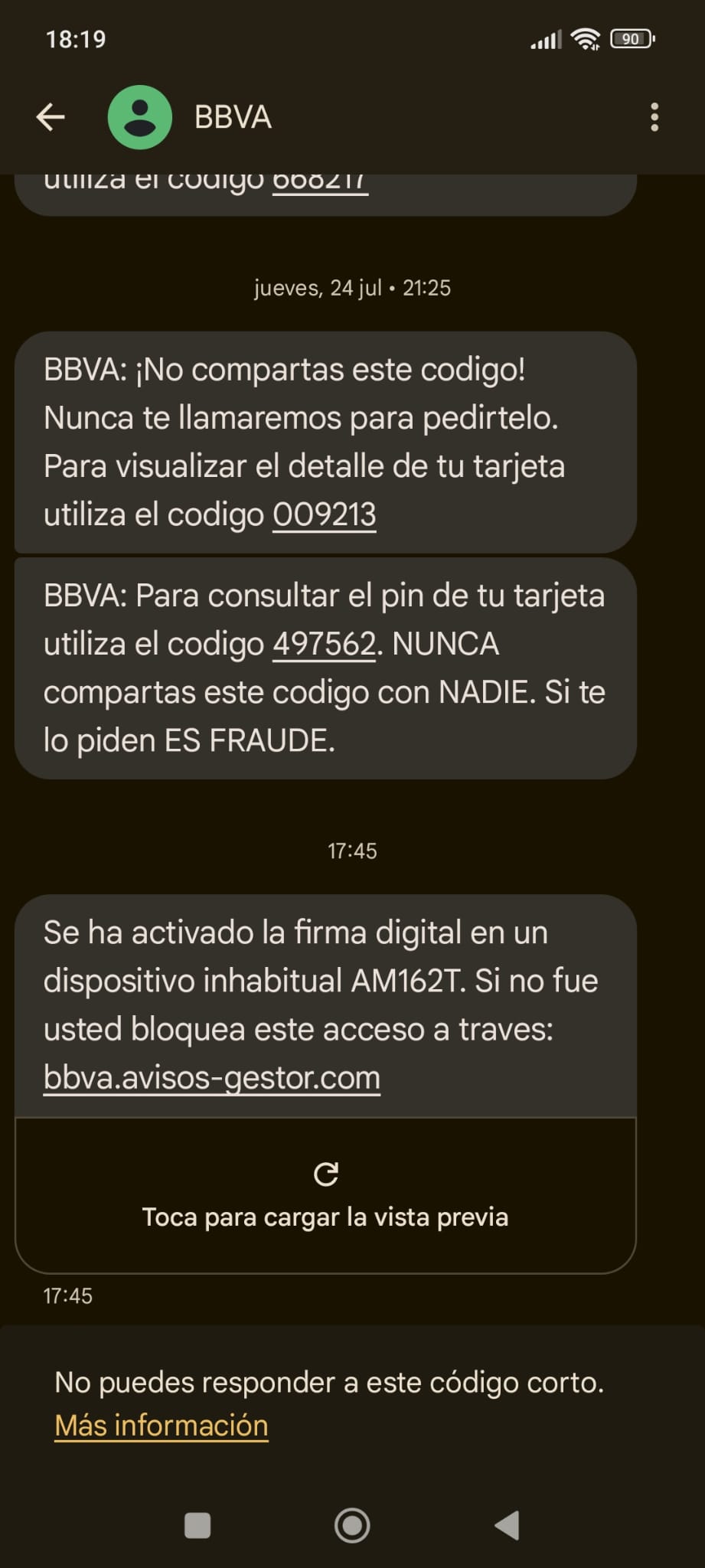Open the code 009213 link

(325, 514)
